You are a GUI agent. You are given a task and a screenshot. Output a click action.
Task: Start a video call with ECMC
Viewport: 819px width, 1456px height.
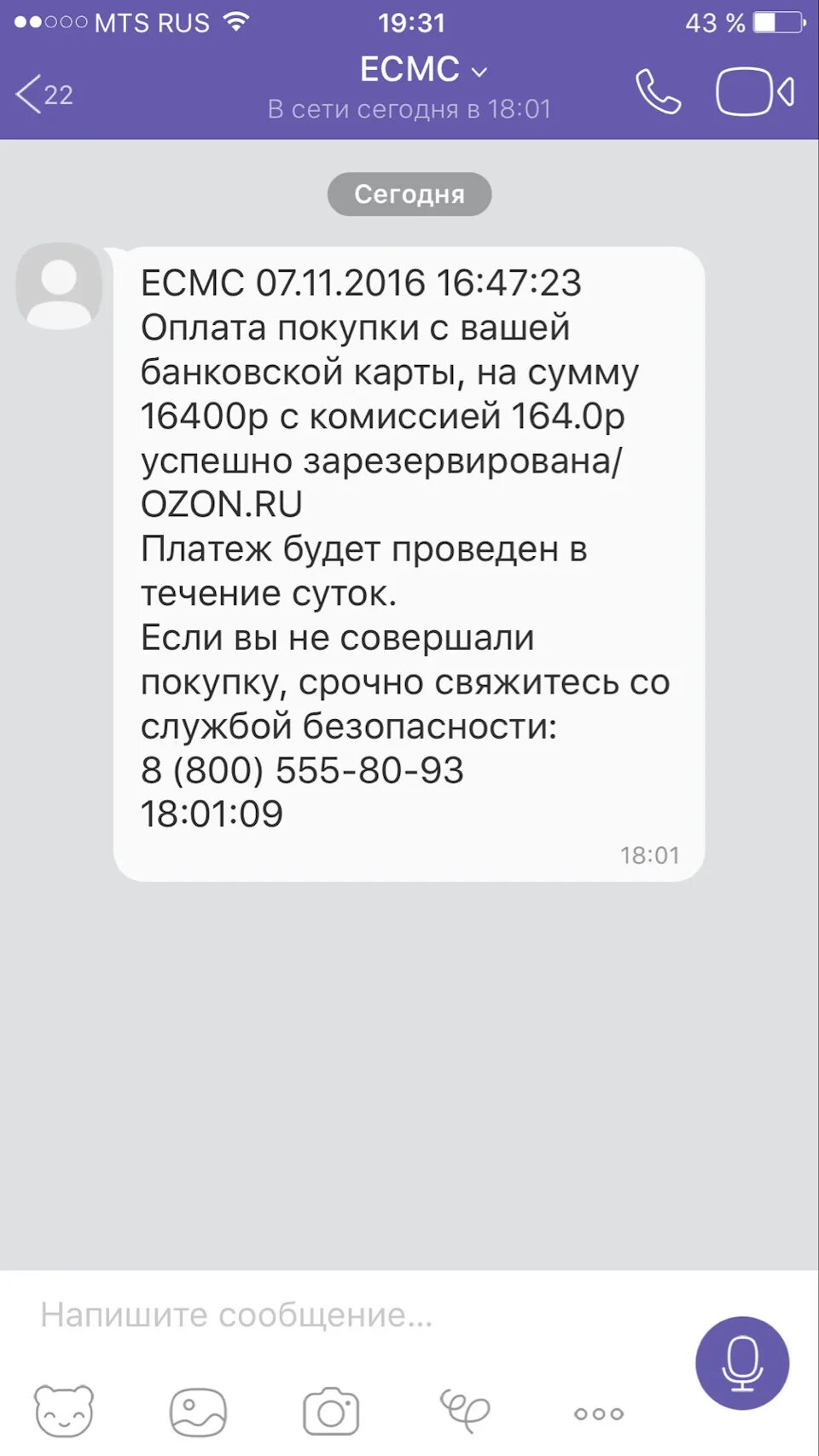tap(755, 91)
